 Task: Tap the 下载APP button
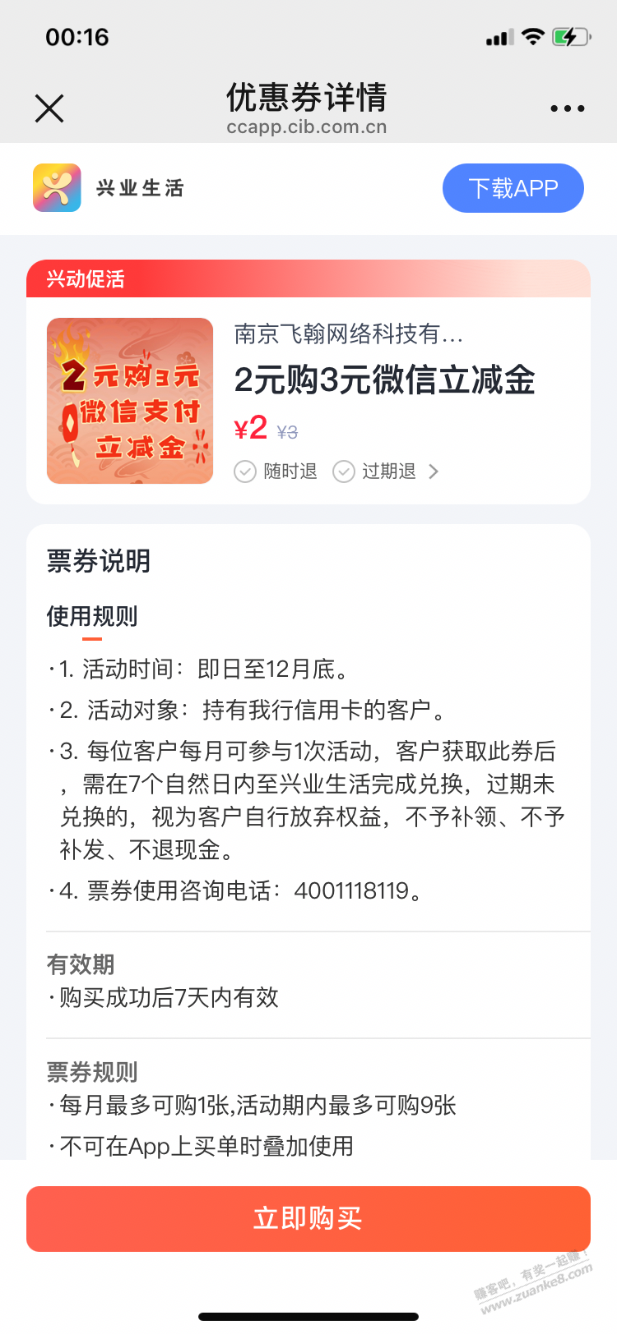(512, 188)
